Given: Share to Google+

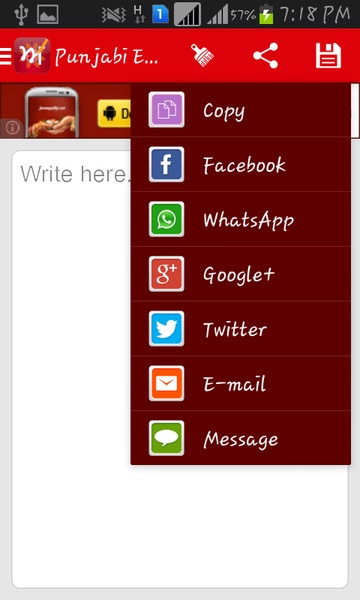Looking at the screenshot, I should pyautogui.click(x=241, y=274).
